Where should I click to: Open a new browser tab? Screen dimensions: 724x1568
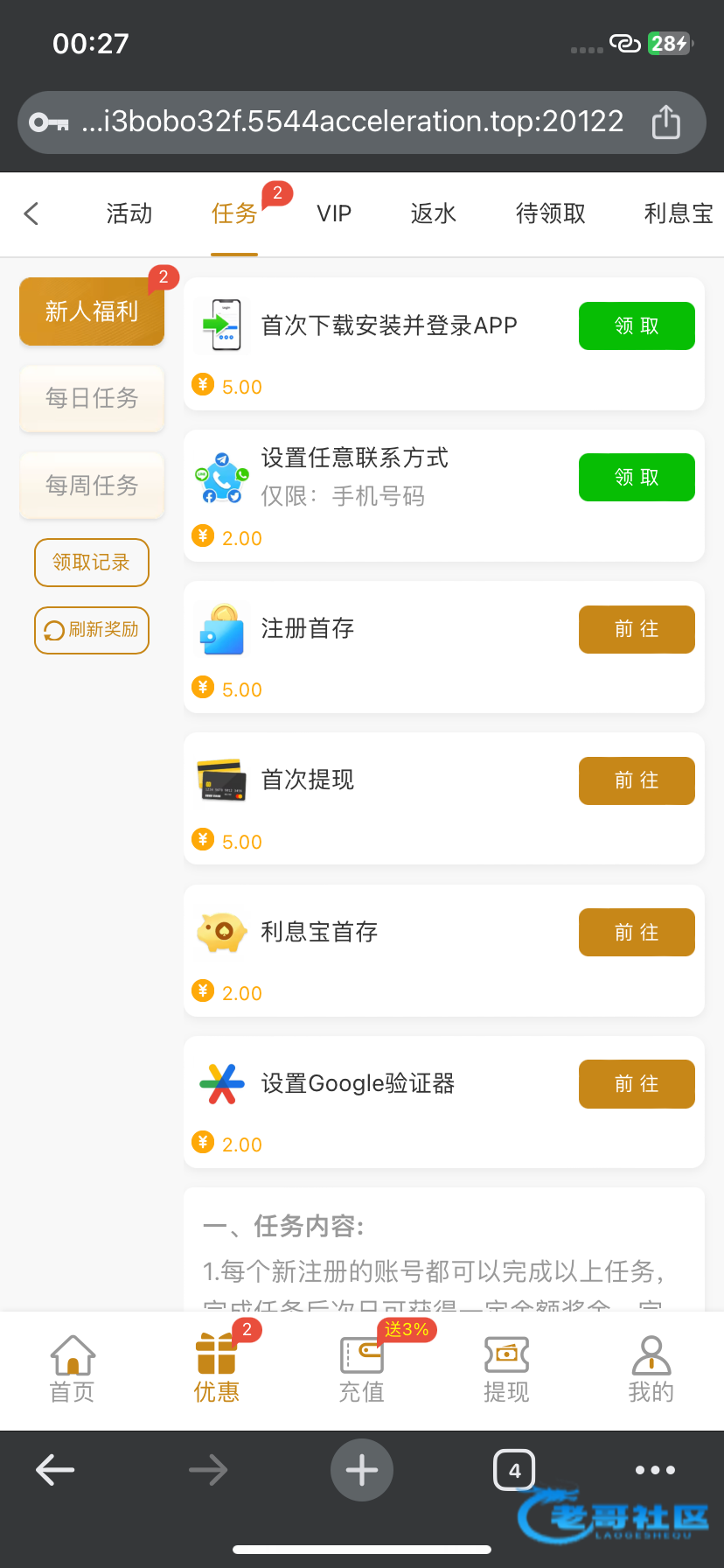pyautogui.click(x=362, y=1470)
